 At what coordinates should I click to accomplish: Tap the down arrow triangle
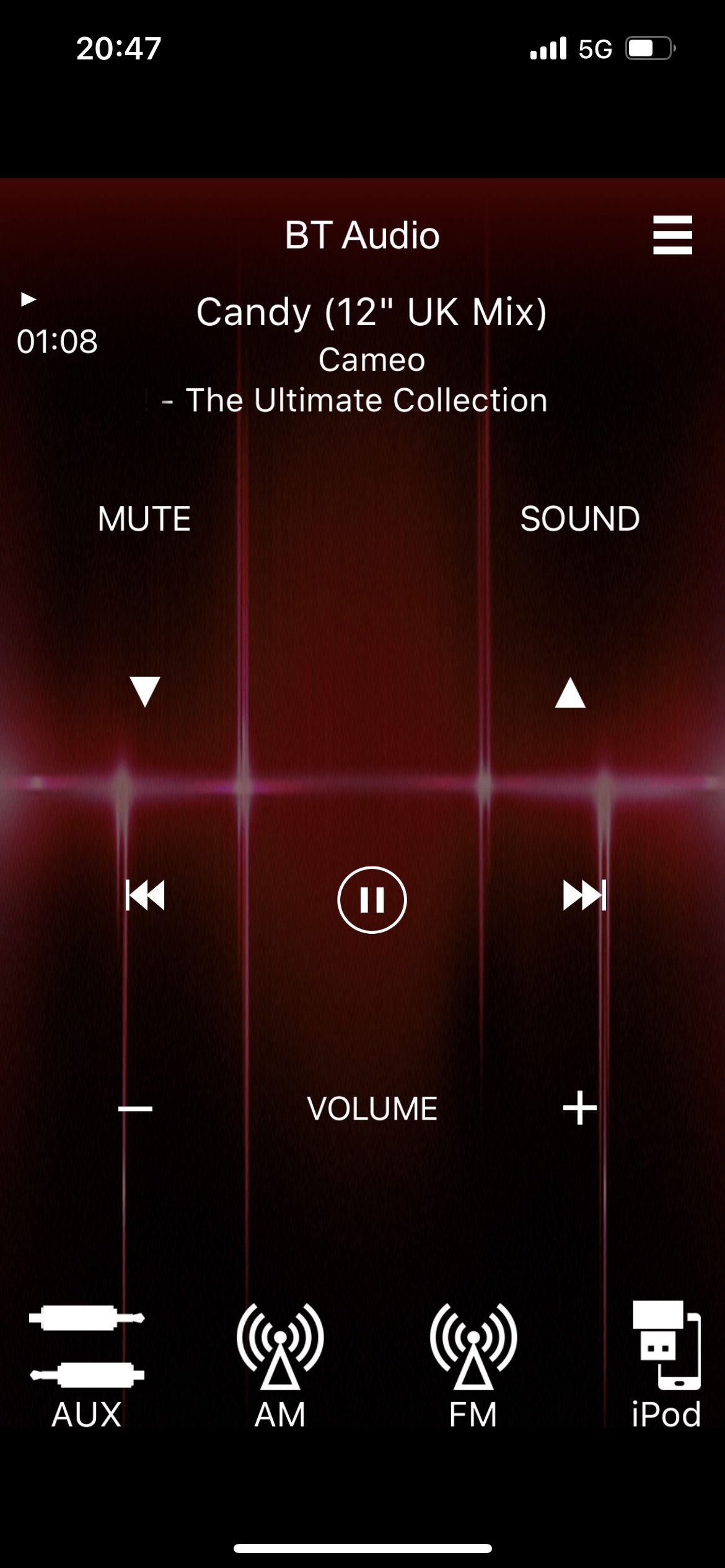click(145, 692)
